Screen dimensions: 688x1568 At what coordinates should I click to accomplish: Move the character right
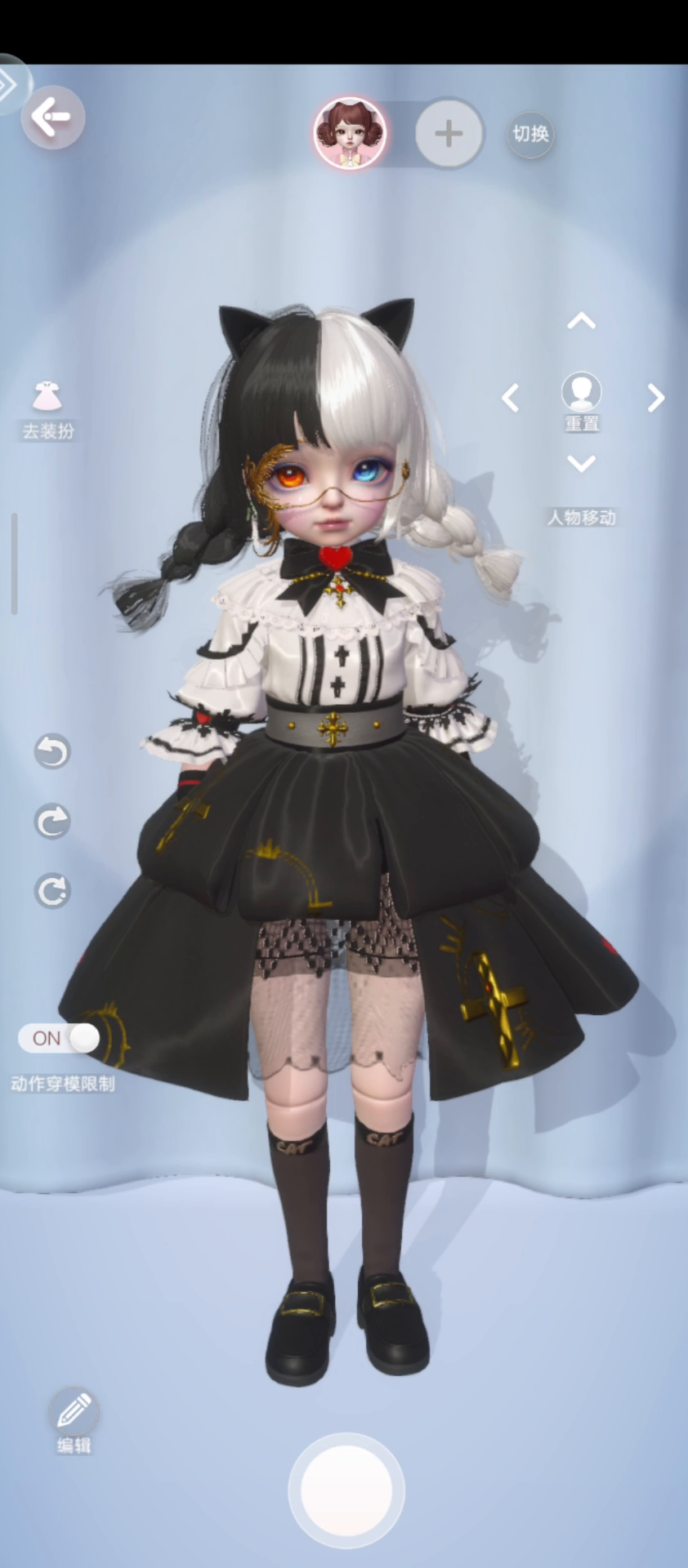coord(655,398)
